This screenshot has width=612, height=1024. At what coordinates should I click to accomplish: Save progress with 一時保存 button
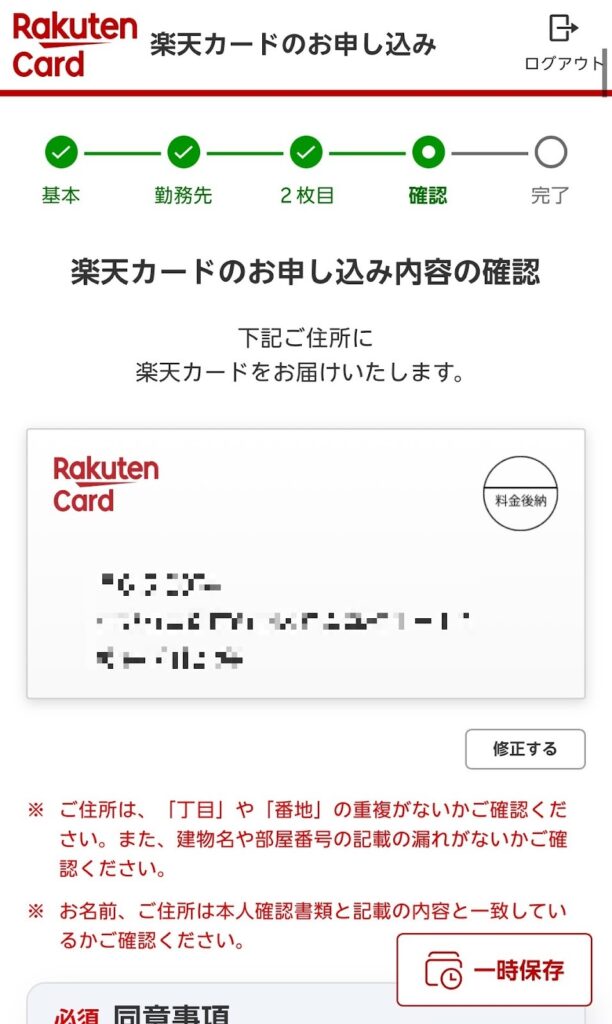click(x=495, y=969)
